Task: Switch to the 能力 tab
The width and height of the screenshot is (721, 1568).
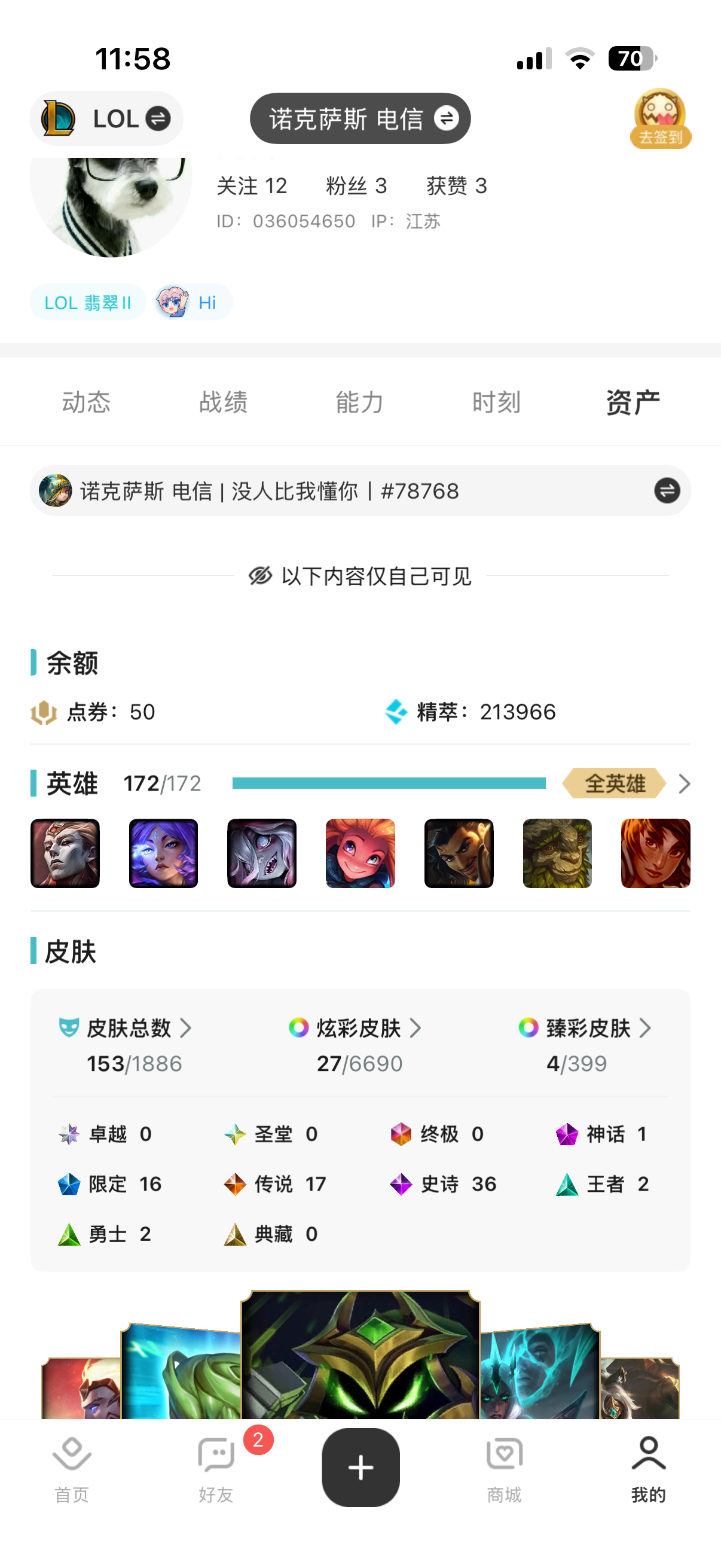Action: (359, 402)
